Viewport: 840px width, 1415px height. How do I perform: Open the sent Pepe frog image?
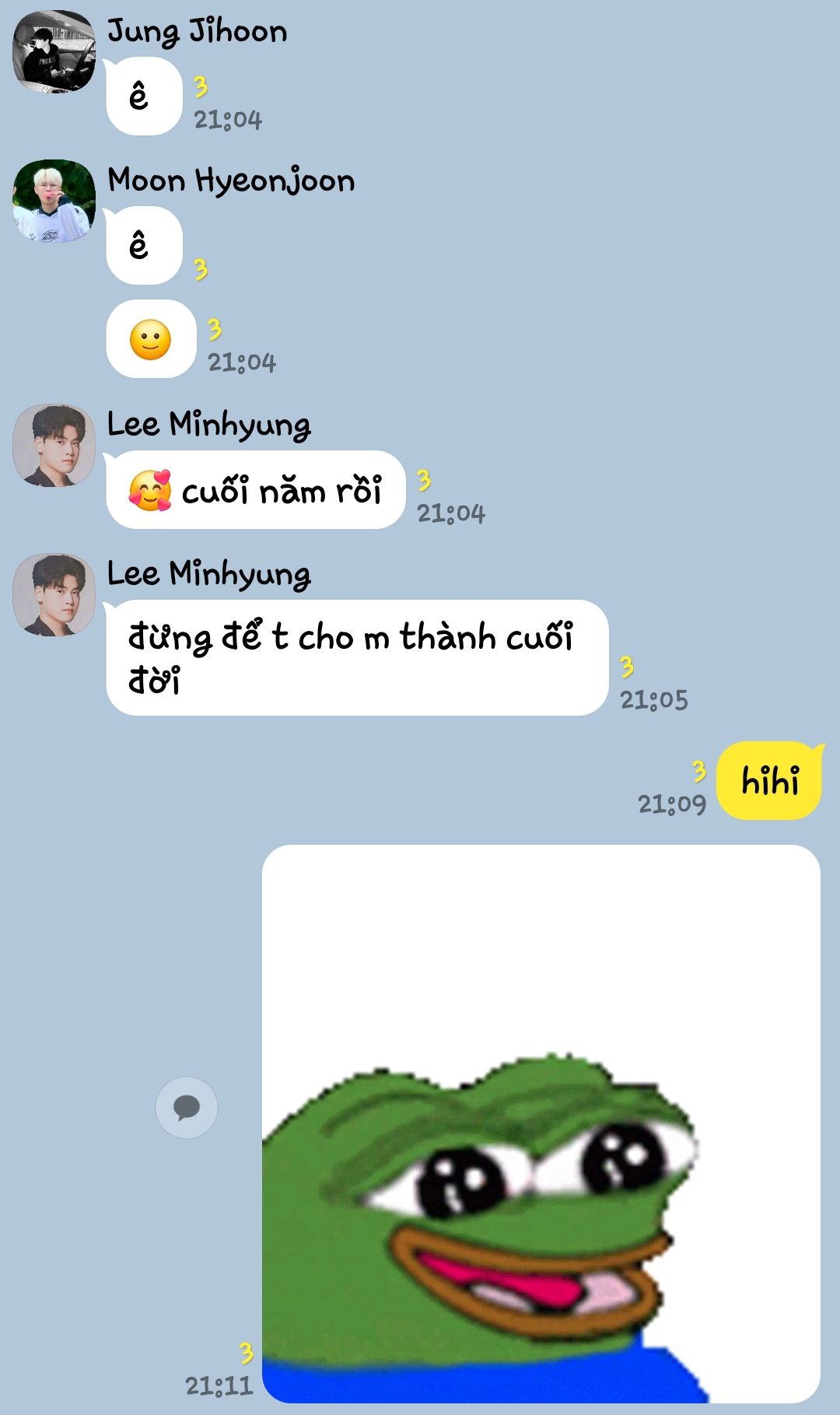pos(541,1123)
